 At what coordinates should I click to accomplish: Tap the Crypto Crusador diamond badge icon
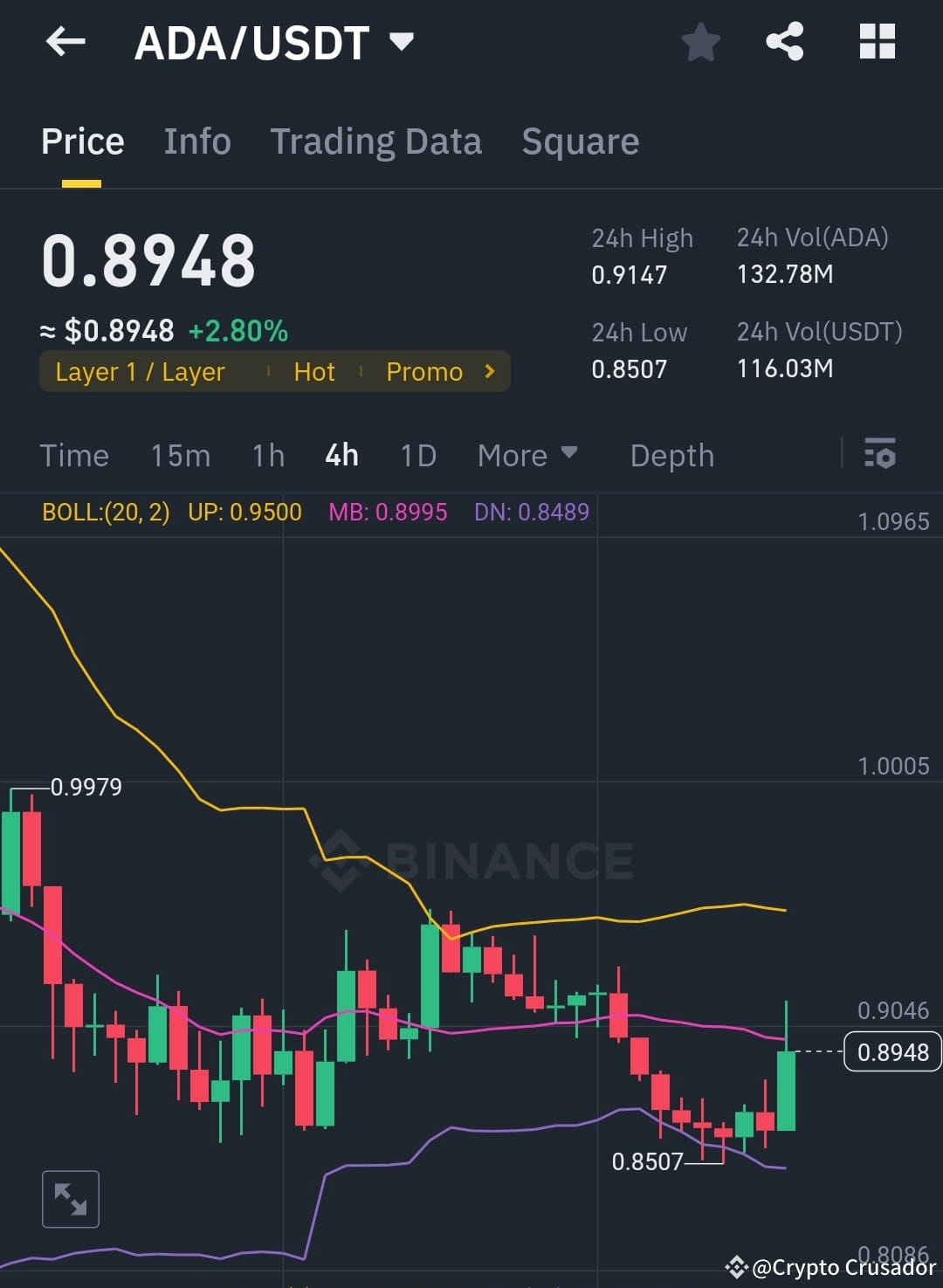(x=738, y=1266)
